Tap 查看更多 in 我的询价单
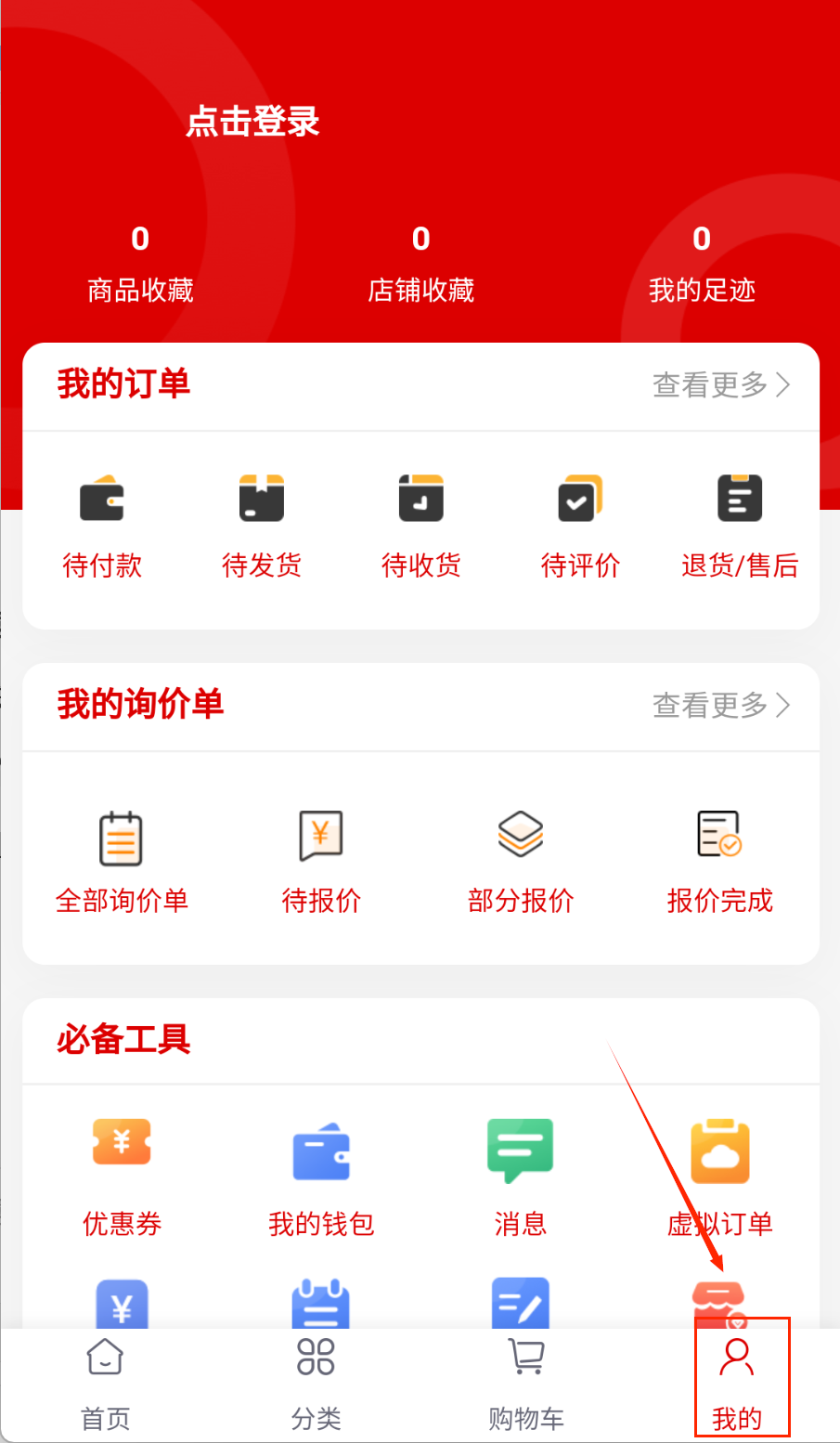The image size is (840, 1443). tap(721, 706)
